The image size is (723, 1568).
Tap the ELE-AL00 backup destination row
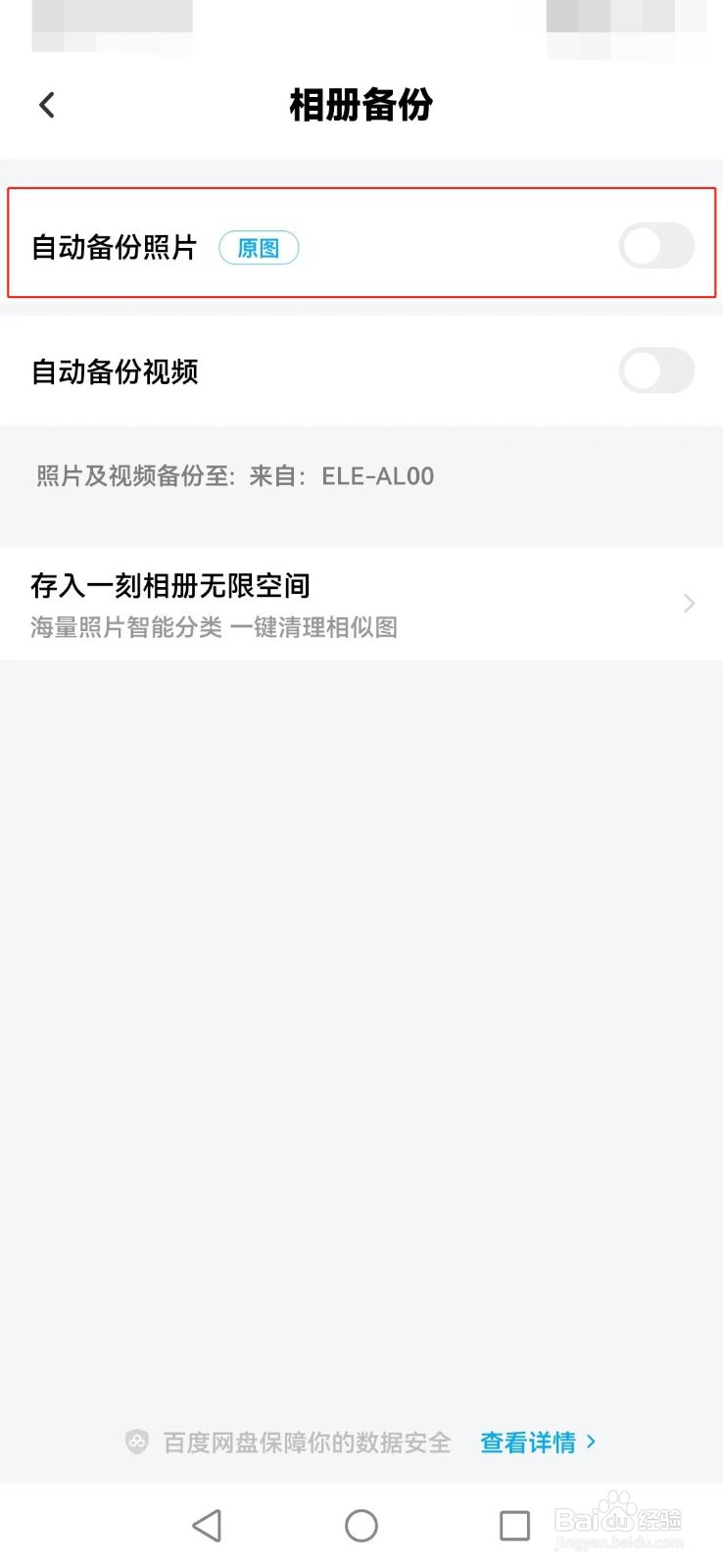[361, 477]
